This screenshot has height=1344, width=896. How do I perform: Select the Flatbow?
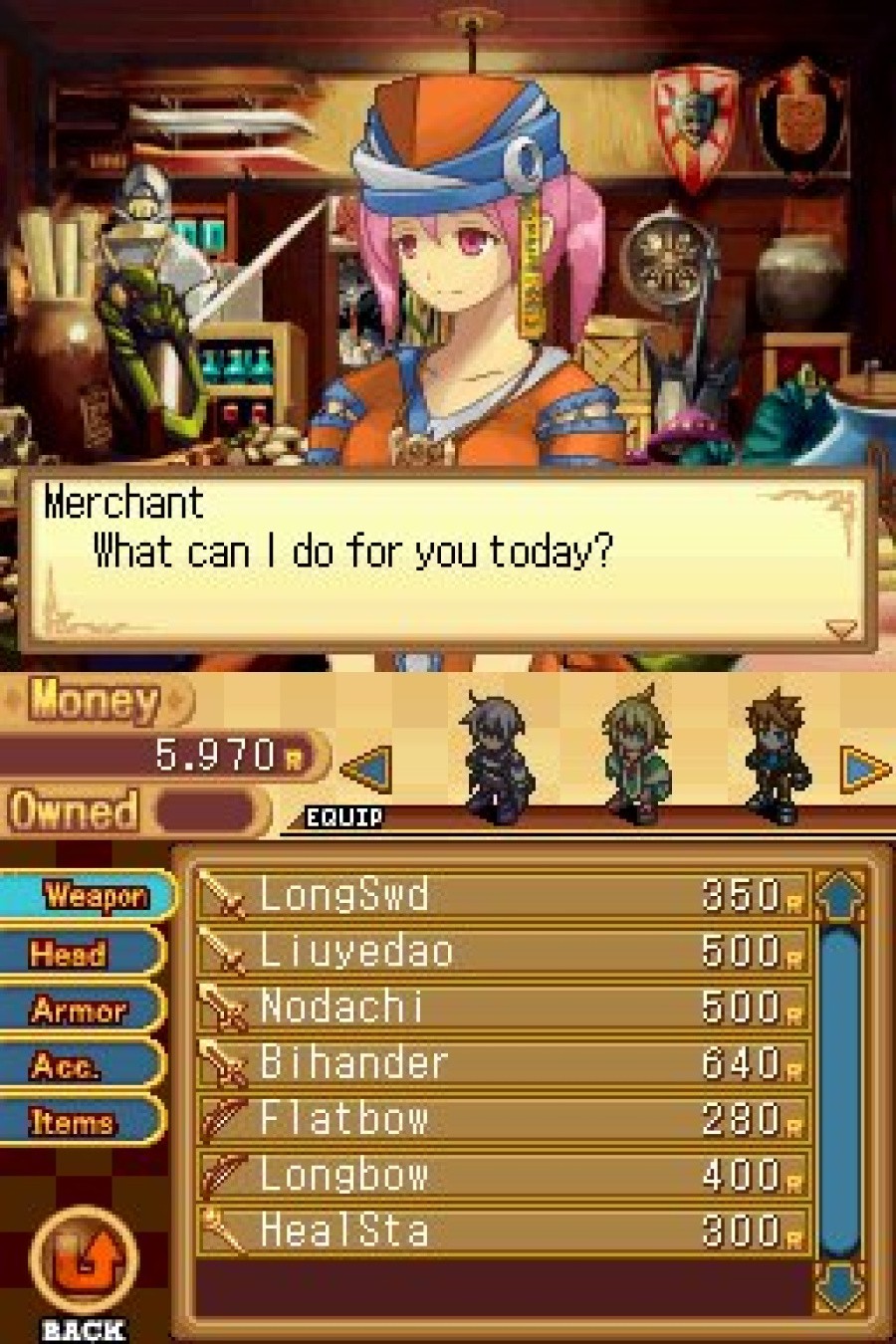click(503, 1119)
